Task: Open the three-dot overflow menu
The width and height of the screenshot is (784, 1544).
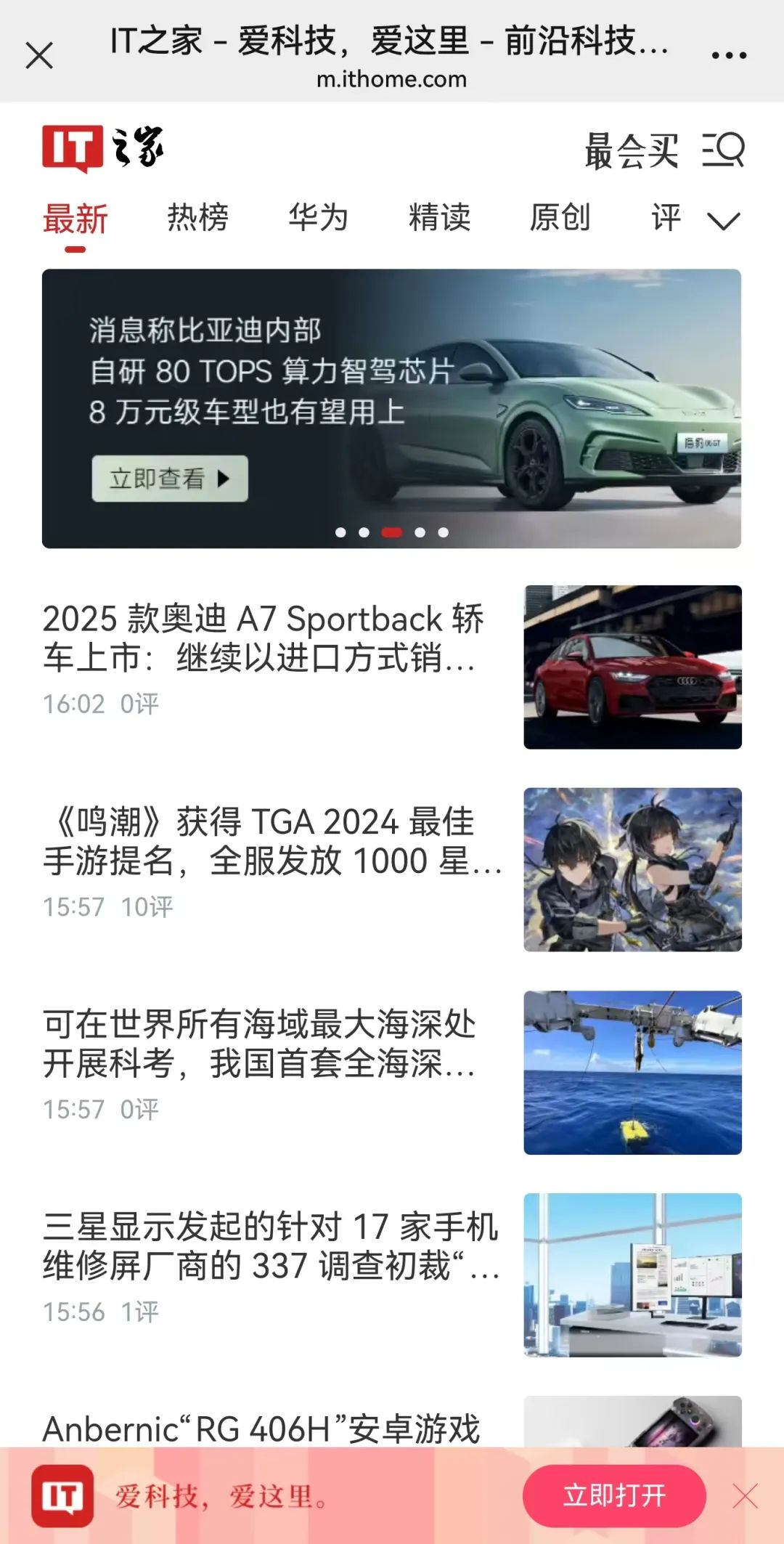Action: (x=729, y=55)
